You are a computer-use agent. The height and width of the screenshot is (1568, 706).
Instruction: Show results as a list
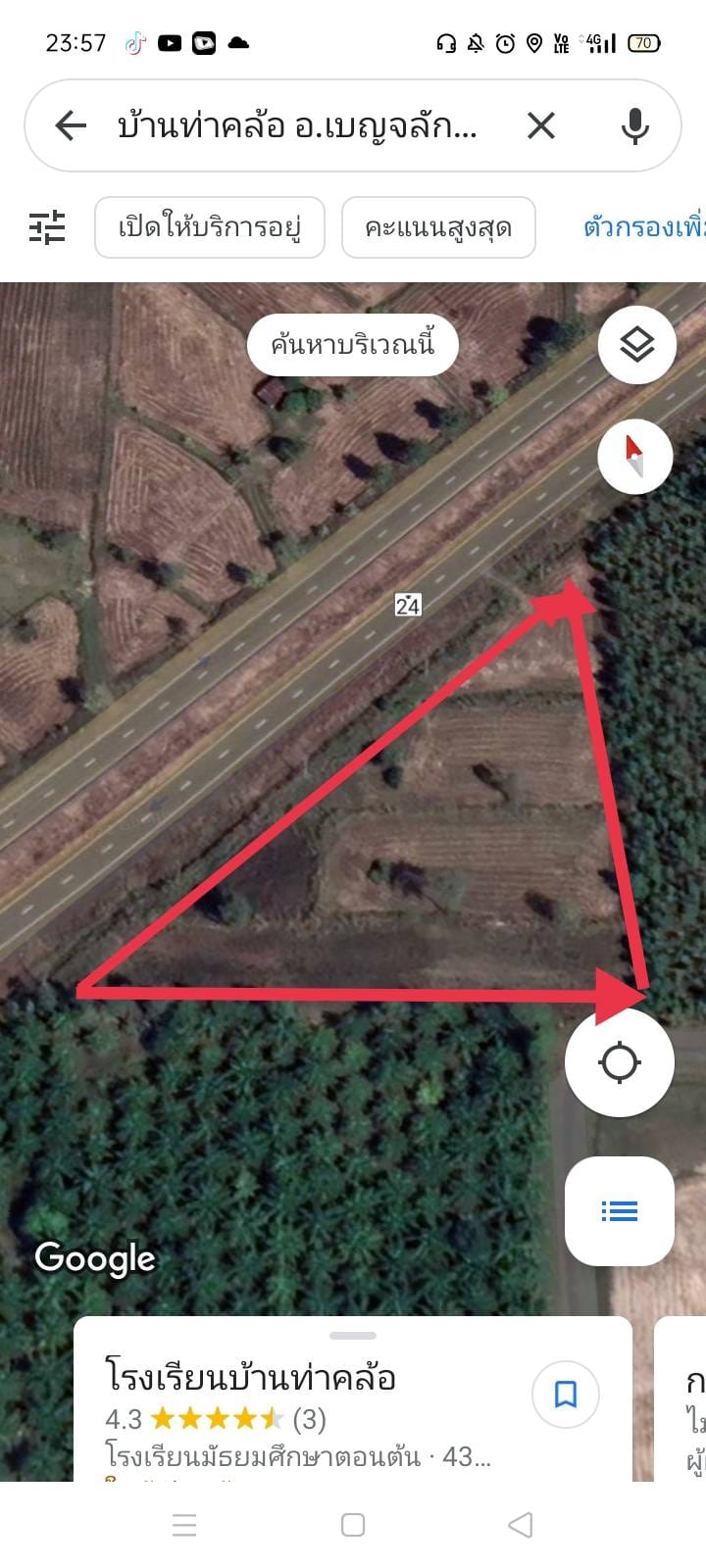pos(620,1211)
